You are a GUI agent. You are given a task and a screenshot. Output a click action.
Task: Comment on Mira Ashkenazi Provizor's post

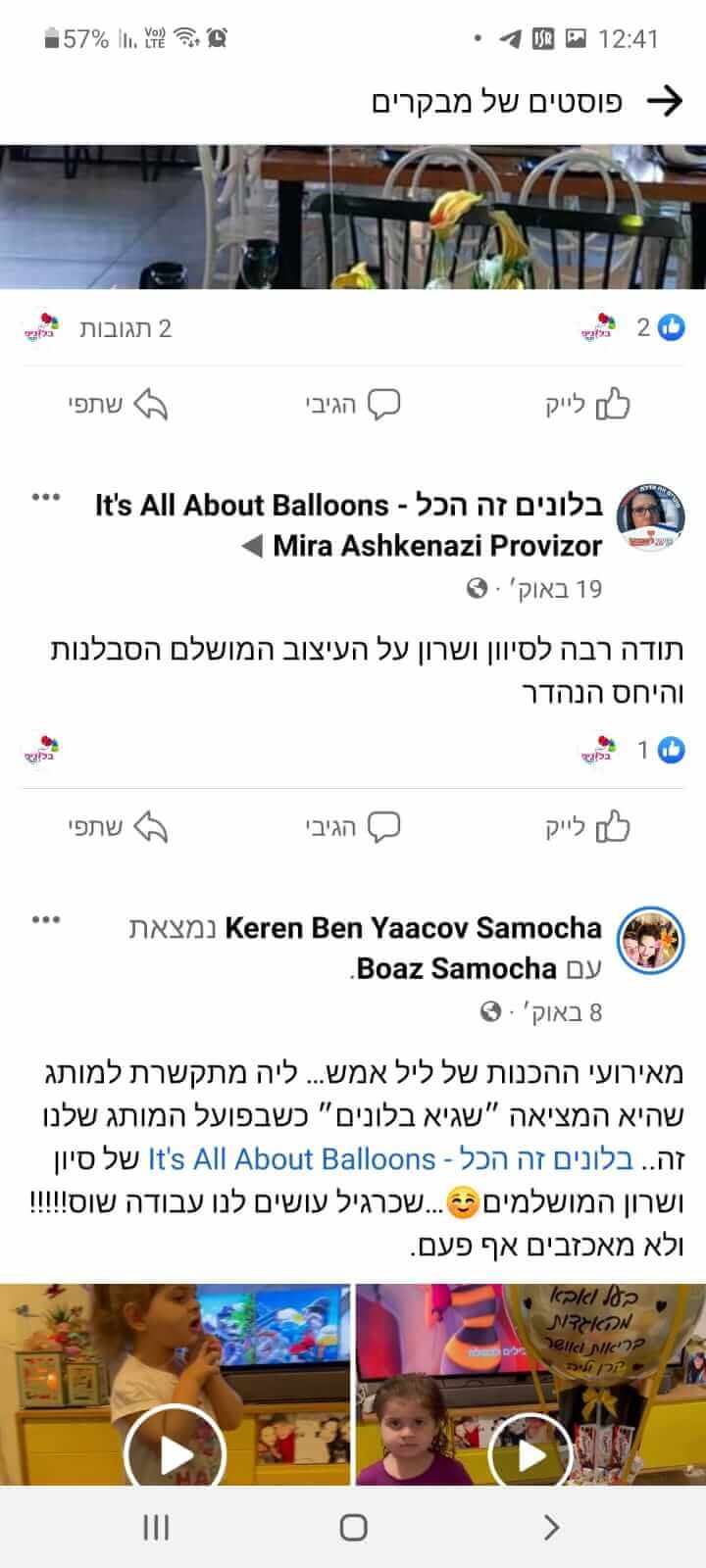click(x=353, y=827)
